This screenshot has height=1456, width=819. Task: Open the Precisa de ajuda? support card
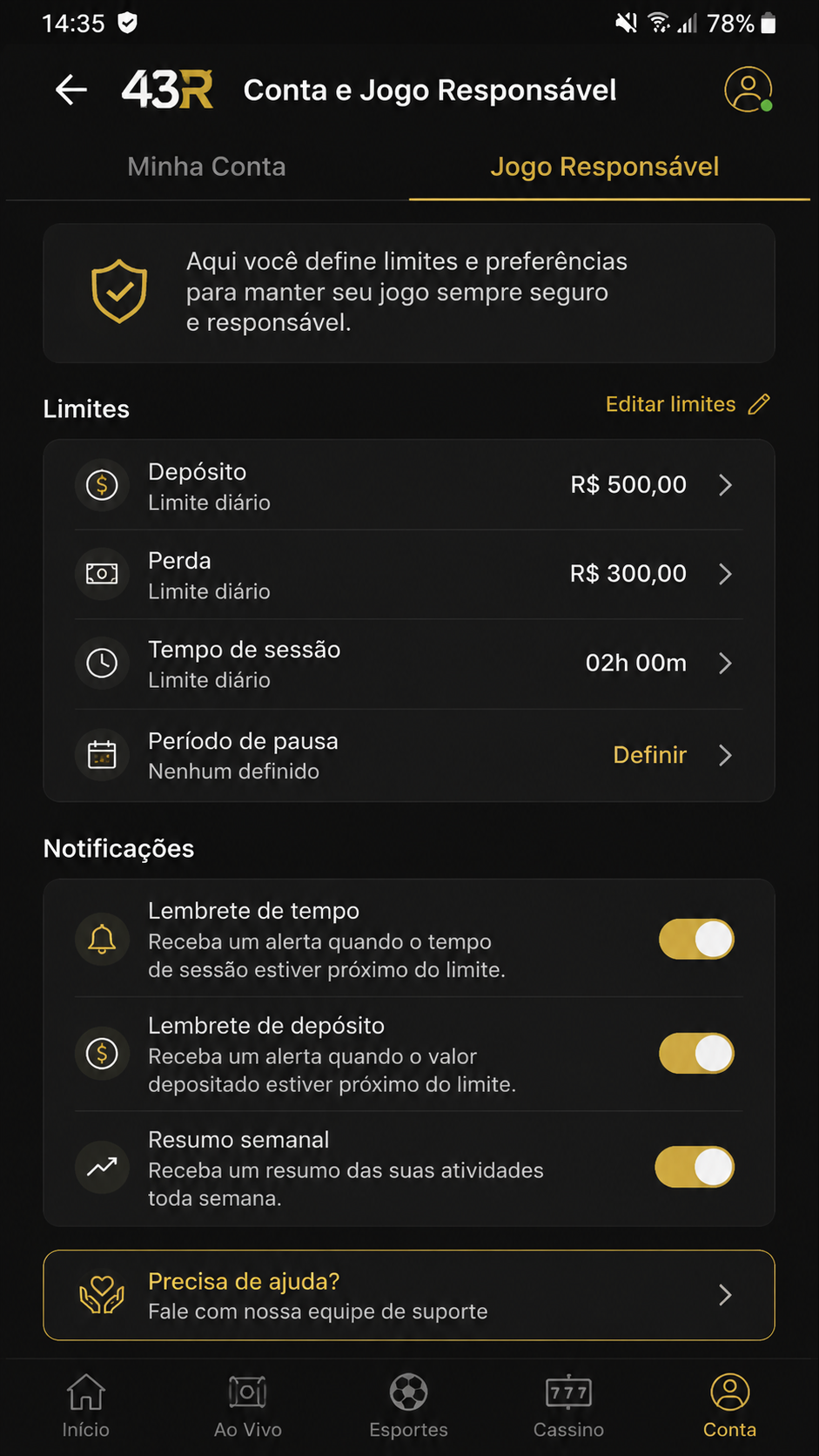click(409, 1295)
